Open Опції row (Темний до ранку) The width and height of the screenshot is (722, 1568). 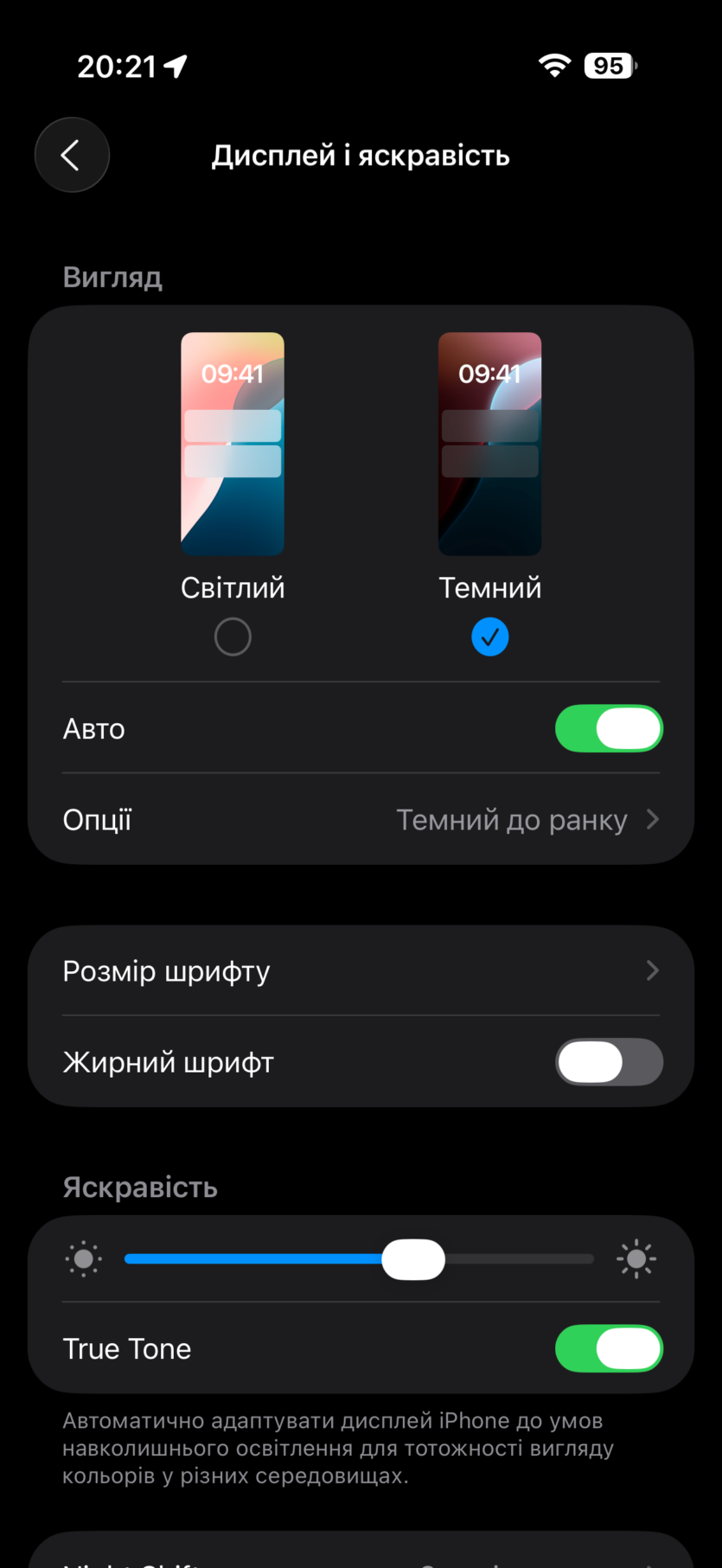[x=361, y=819]
